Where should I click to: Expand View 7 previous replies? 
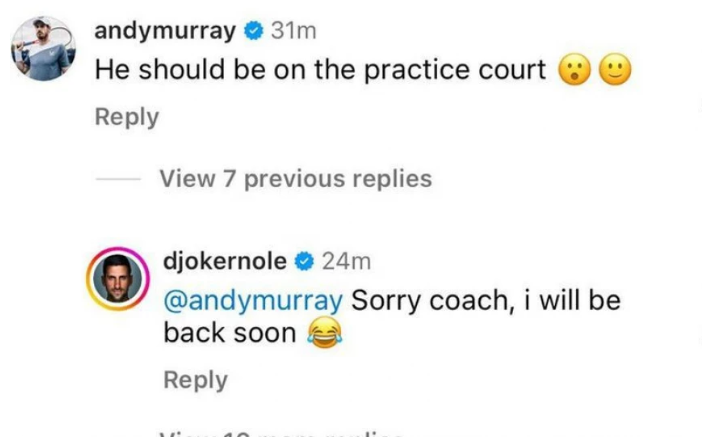click(x=295, y=179)
